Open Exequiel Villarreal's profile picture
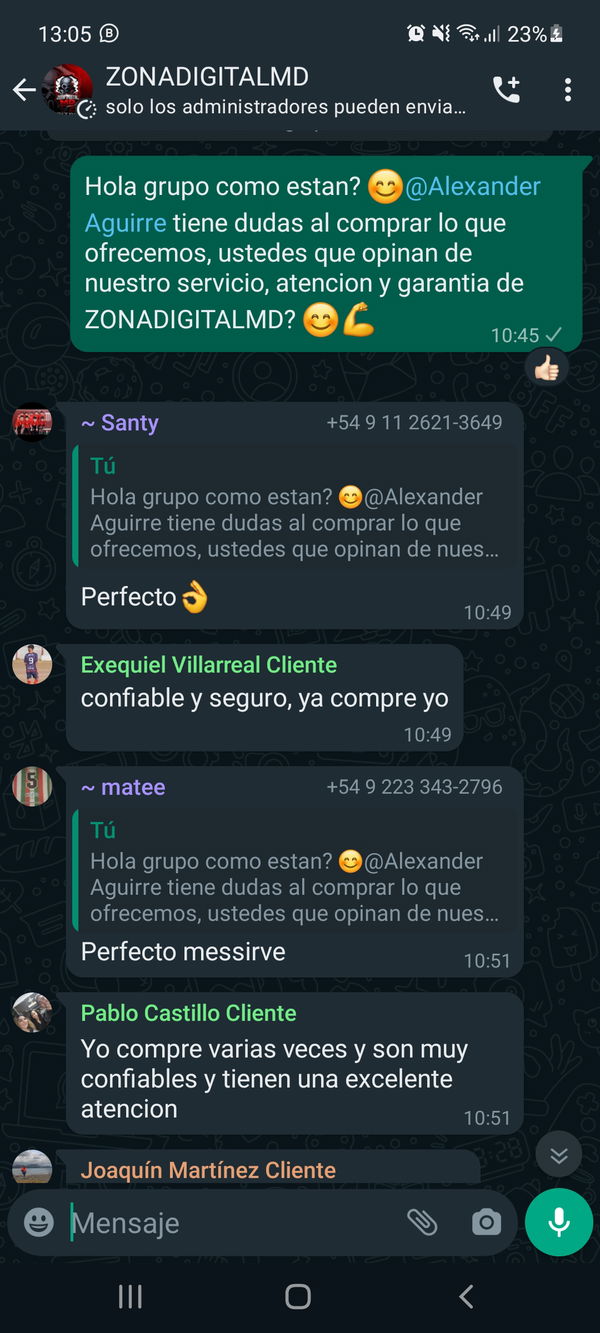This screenshot has width=600, height=1333. pos(32,664)
